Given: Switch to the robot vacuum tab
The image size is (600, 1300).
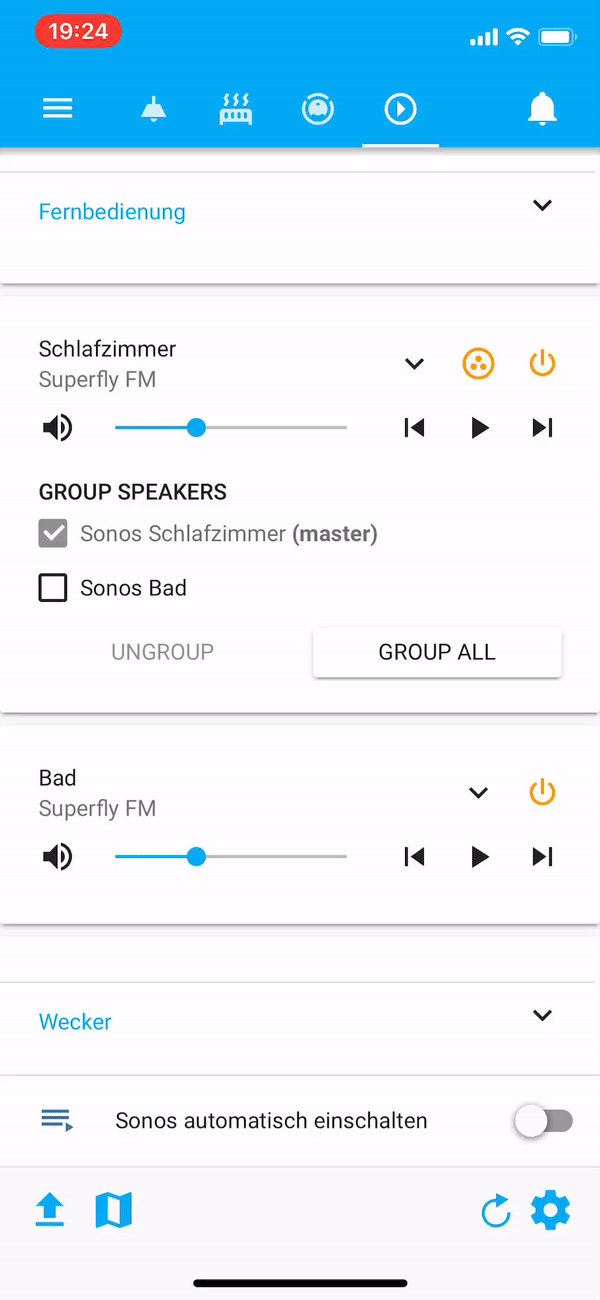Looking at the screenshot, I should pos(318,108).
